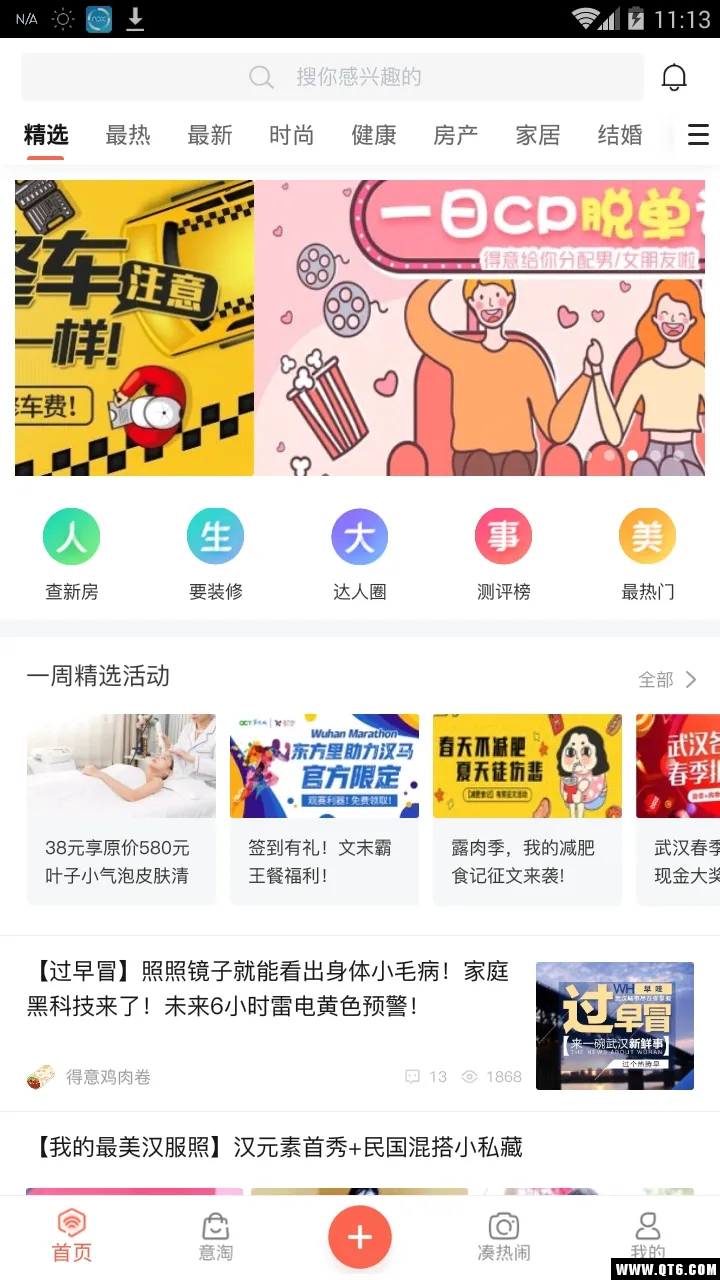Open the 房产 tab
The width and height of the screenshot is (720, 1280).
click(x=455, y=135)
